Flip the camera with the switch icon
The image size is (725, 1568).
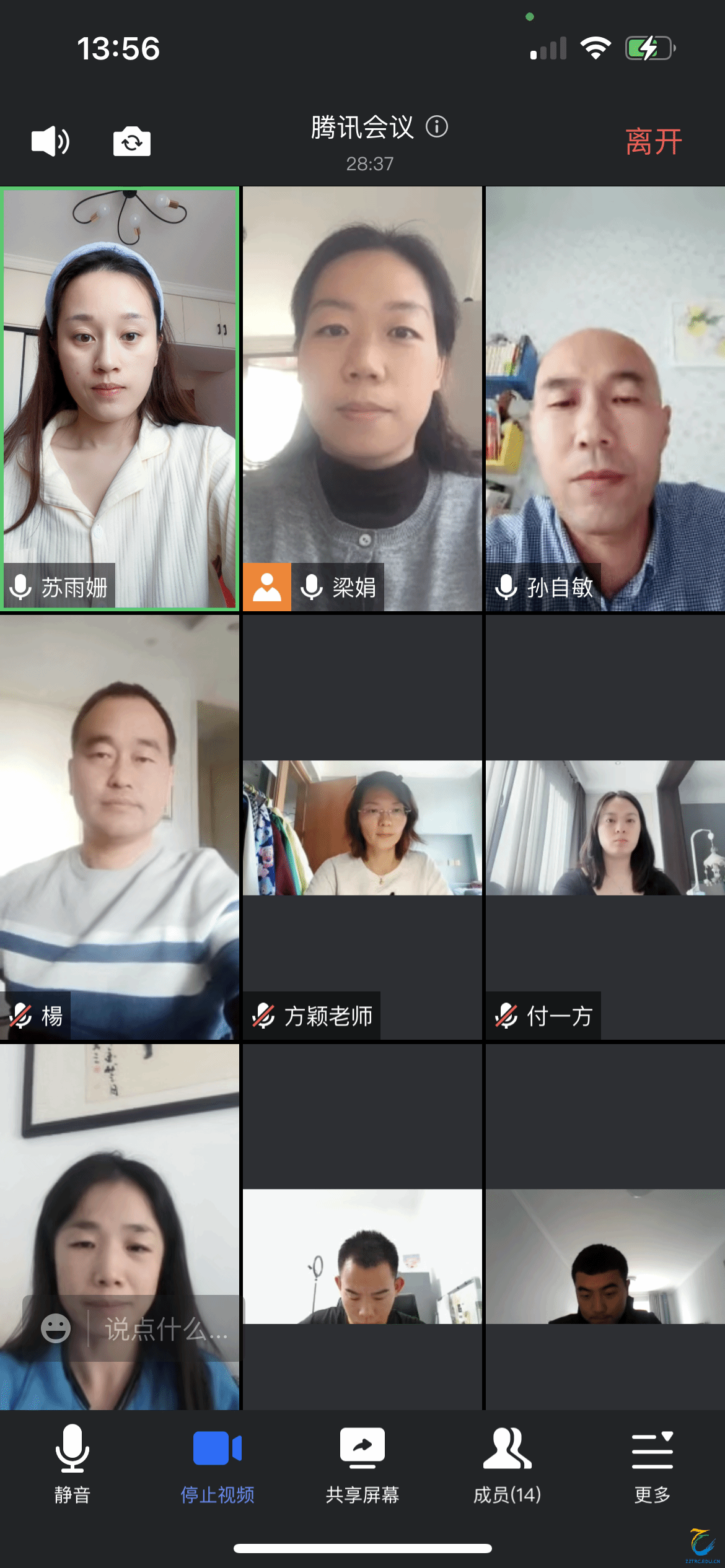pyautogui.click(x=132, y=142)
